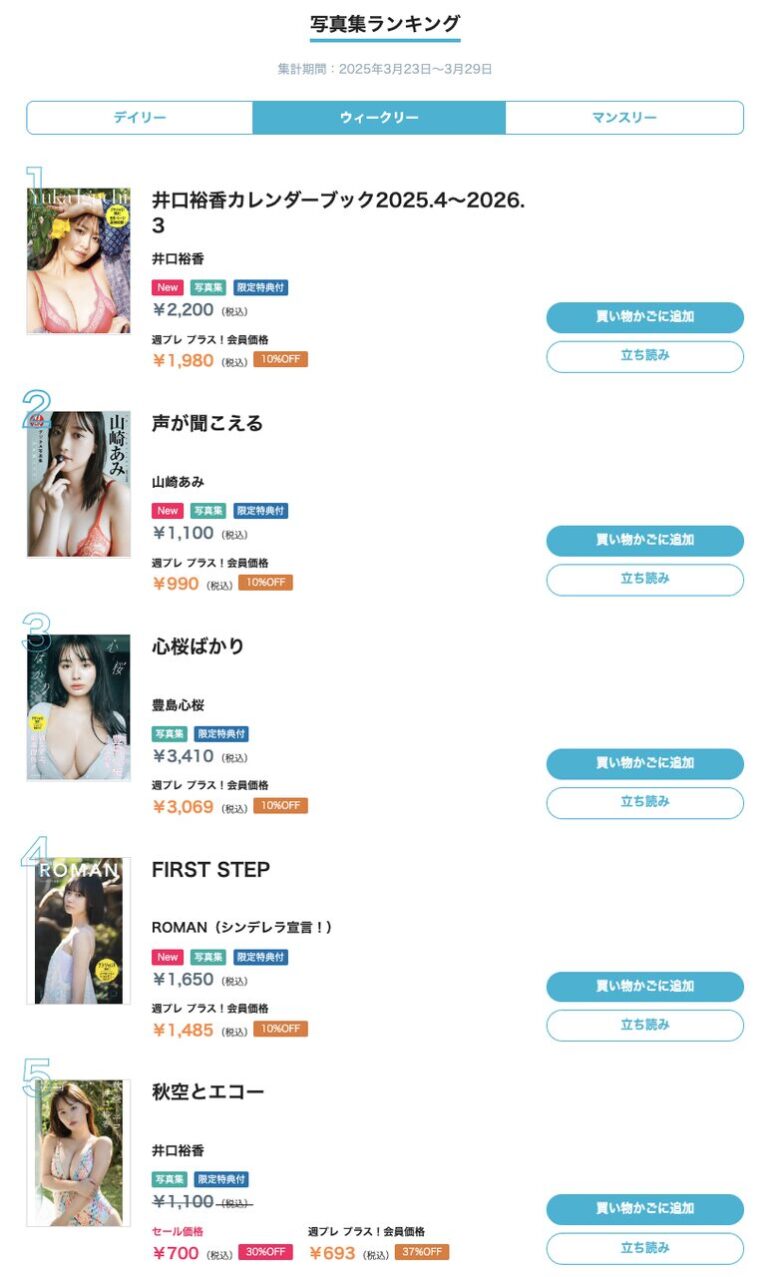View the 心桜ばかり cover thumbnail
780x1277 pixels.
(x=78, y=707)
